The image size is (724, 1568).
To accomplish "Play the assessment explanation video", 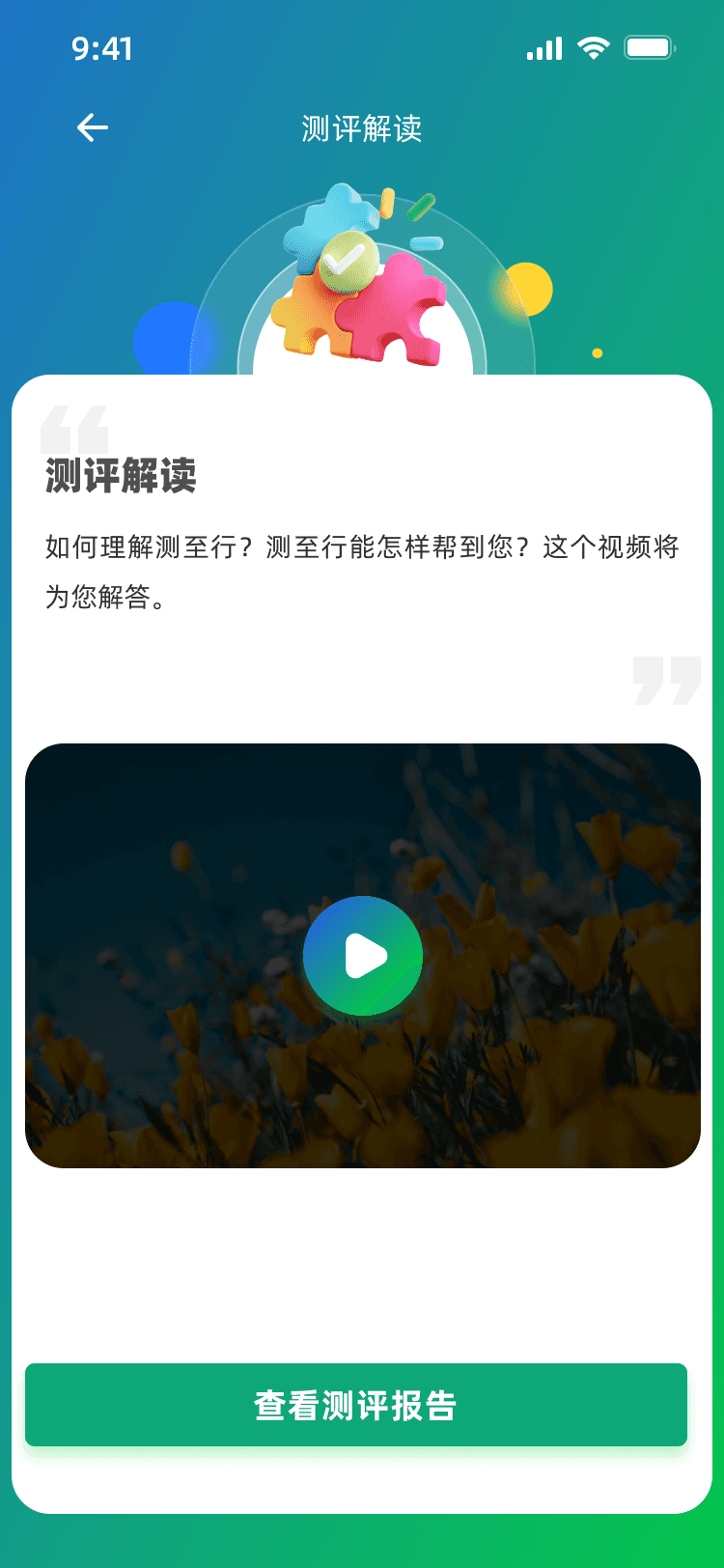I will click(363, 956).
